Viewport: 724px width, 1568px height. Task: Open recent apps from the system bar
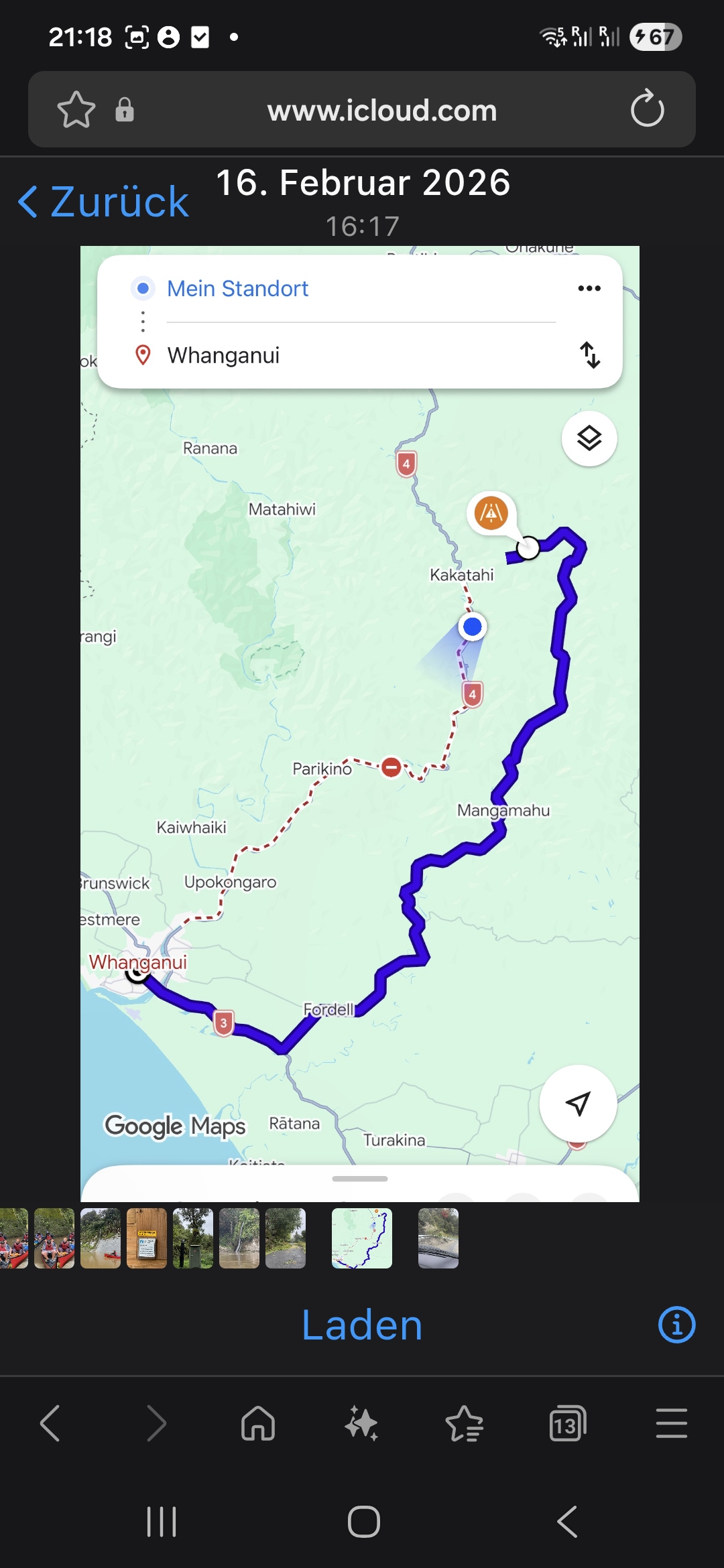pyautogui.click(x=162, y=1522)
